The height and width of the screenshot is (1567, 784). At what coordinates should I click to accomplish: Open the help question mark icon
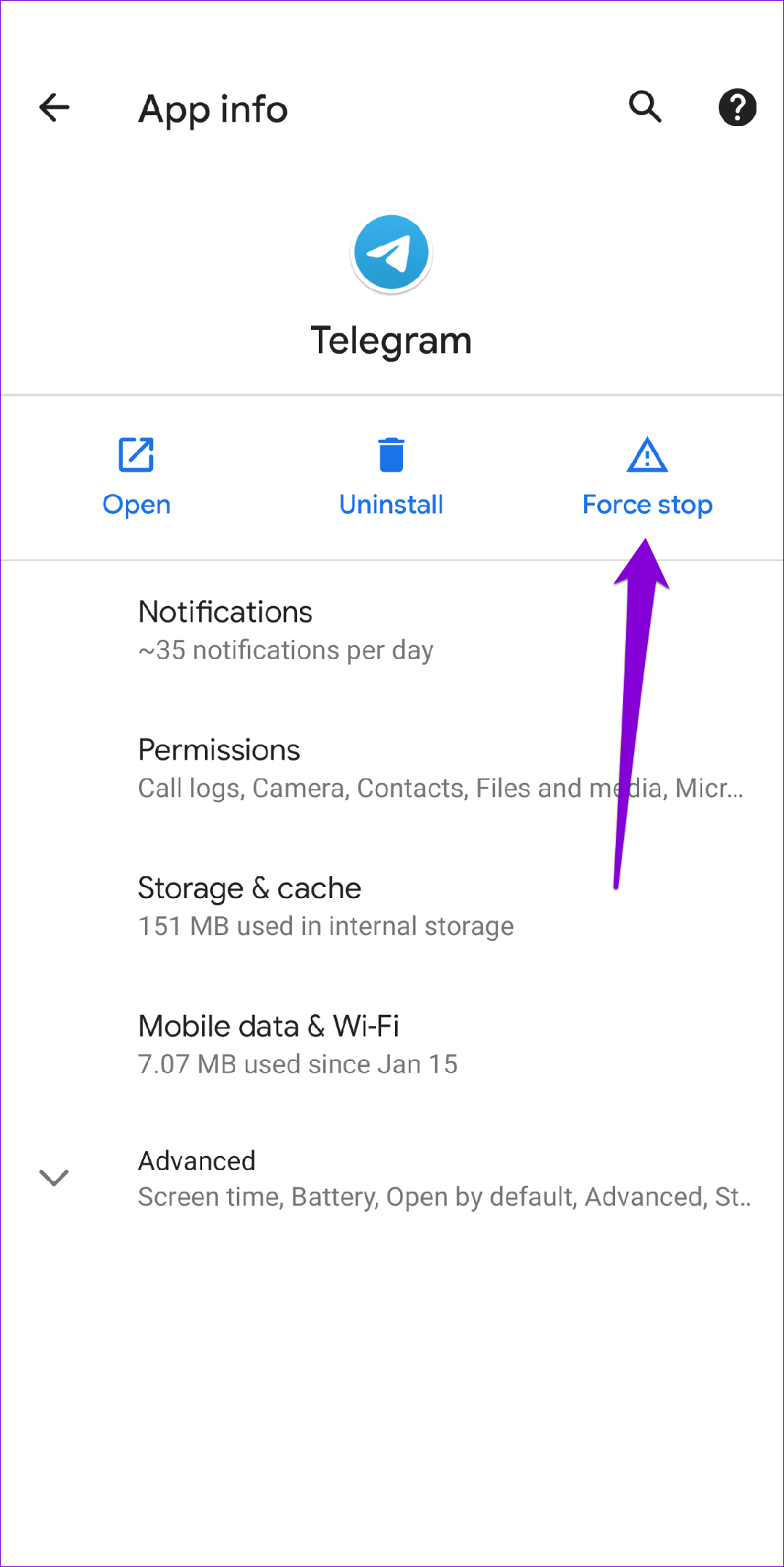(737, 107)
